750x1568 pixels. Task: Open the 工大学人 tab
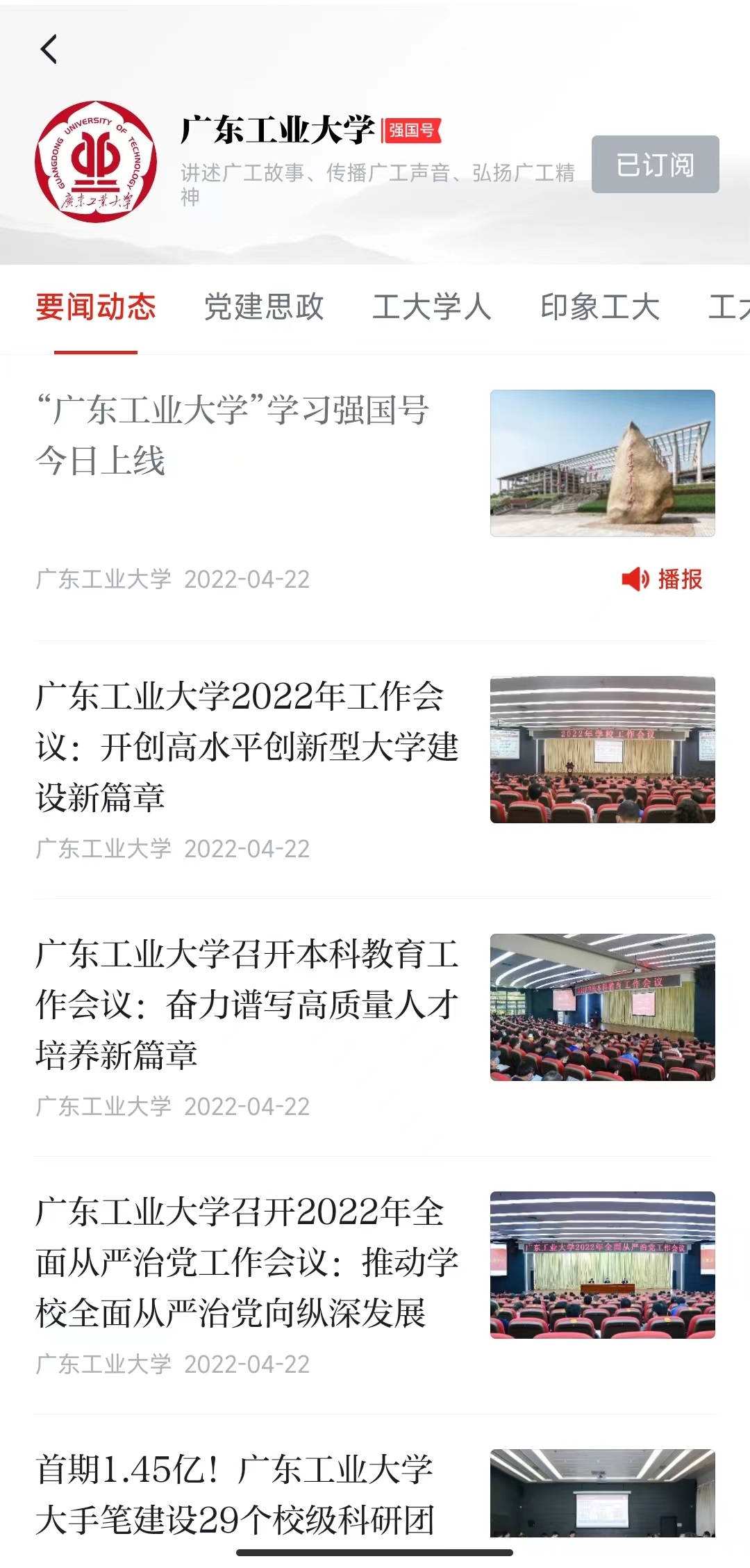pyautogui.click(x=432, y=307)
